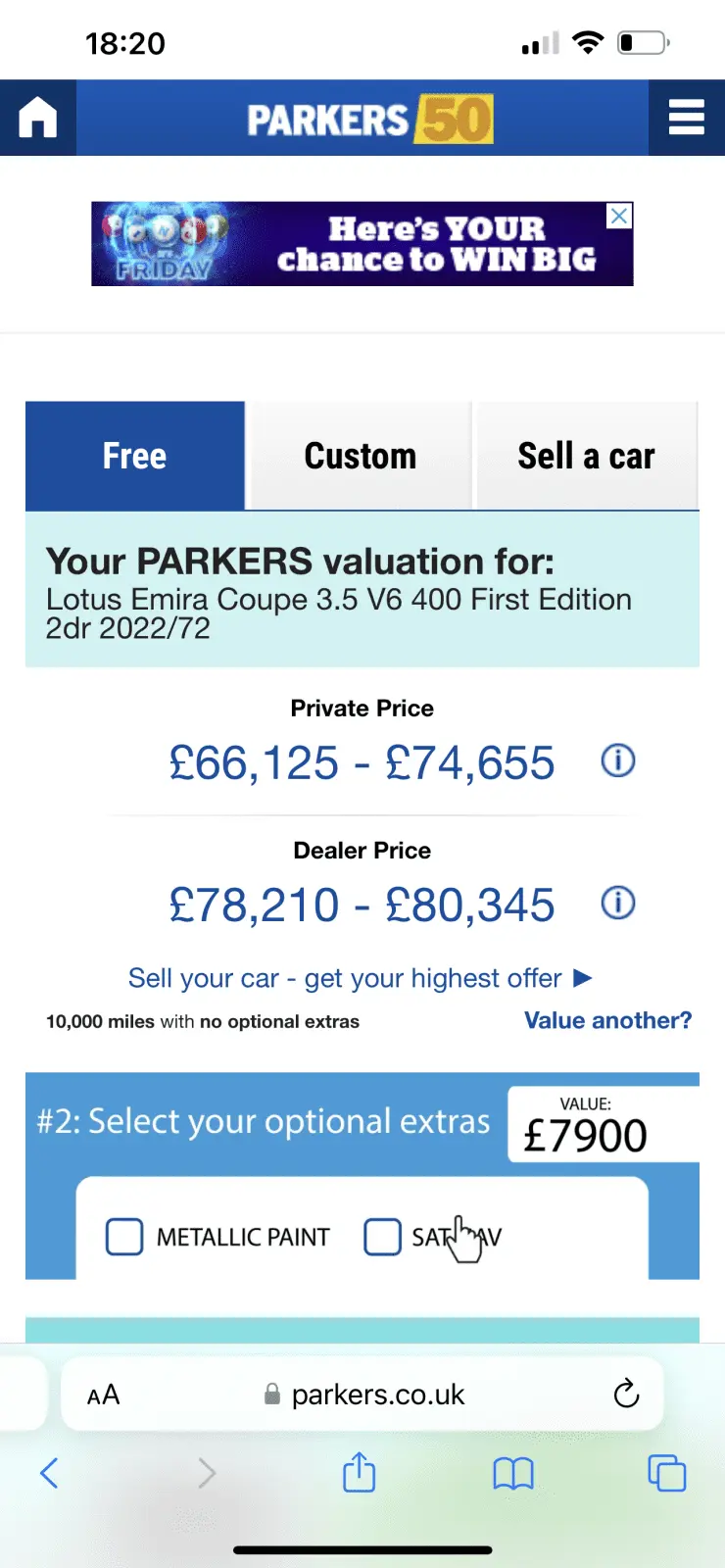Screen dimensions: 725x1568
Task: Close the Friday lottery ad banner
Action: (x=619, y=216)
